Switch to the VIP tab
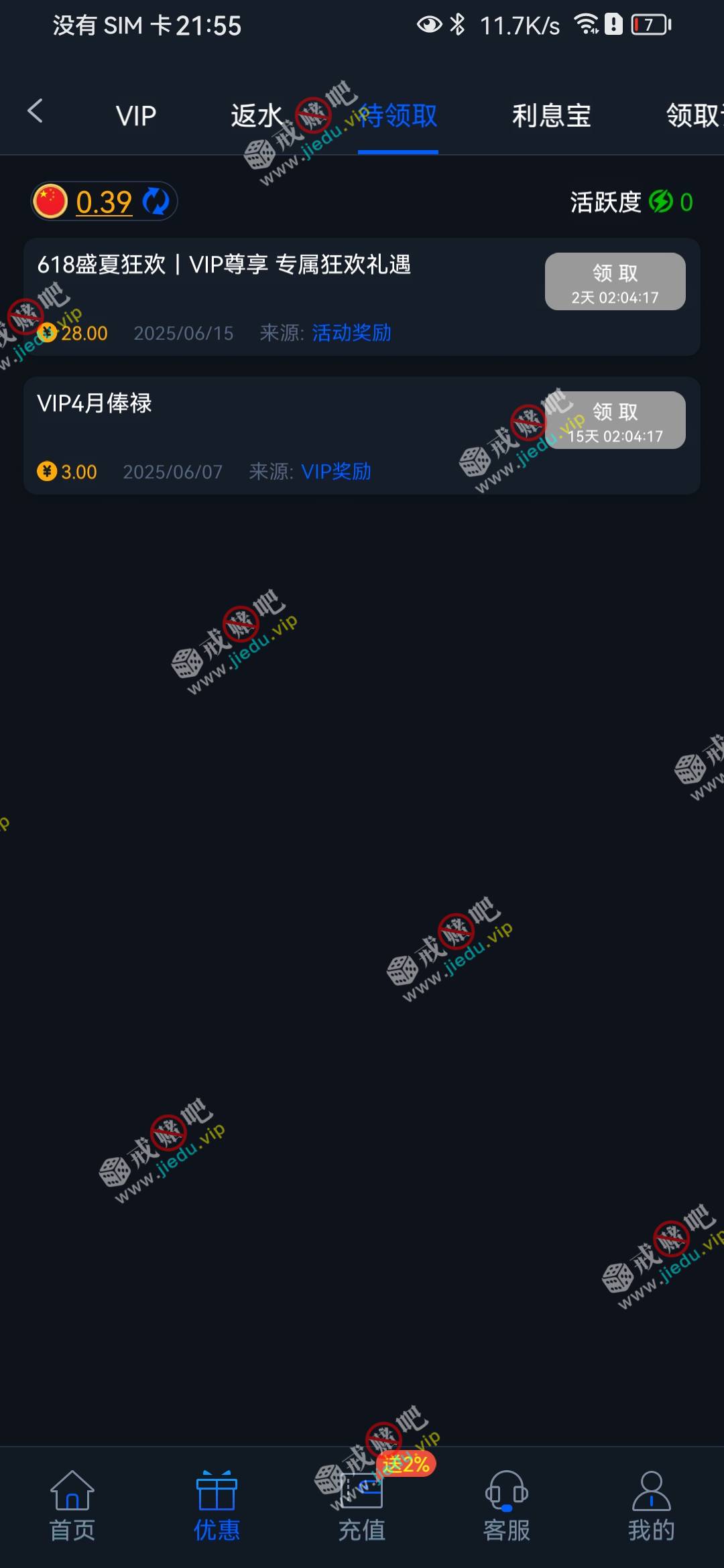 point(136,116)
